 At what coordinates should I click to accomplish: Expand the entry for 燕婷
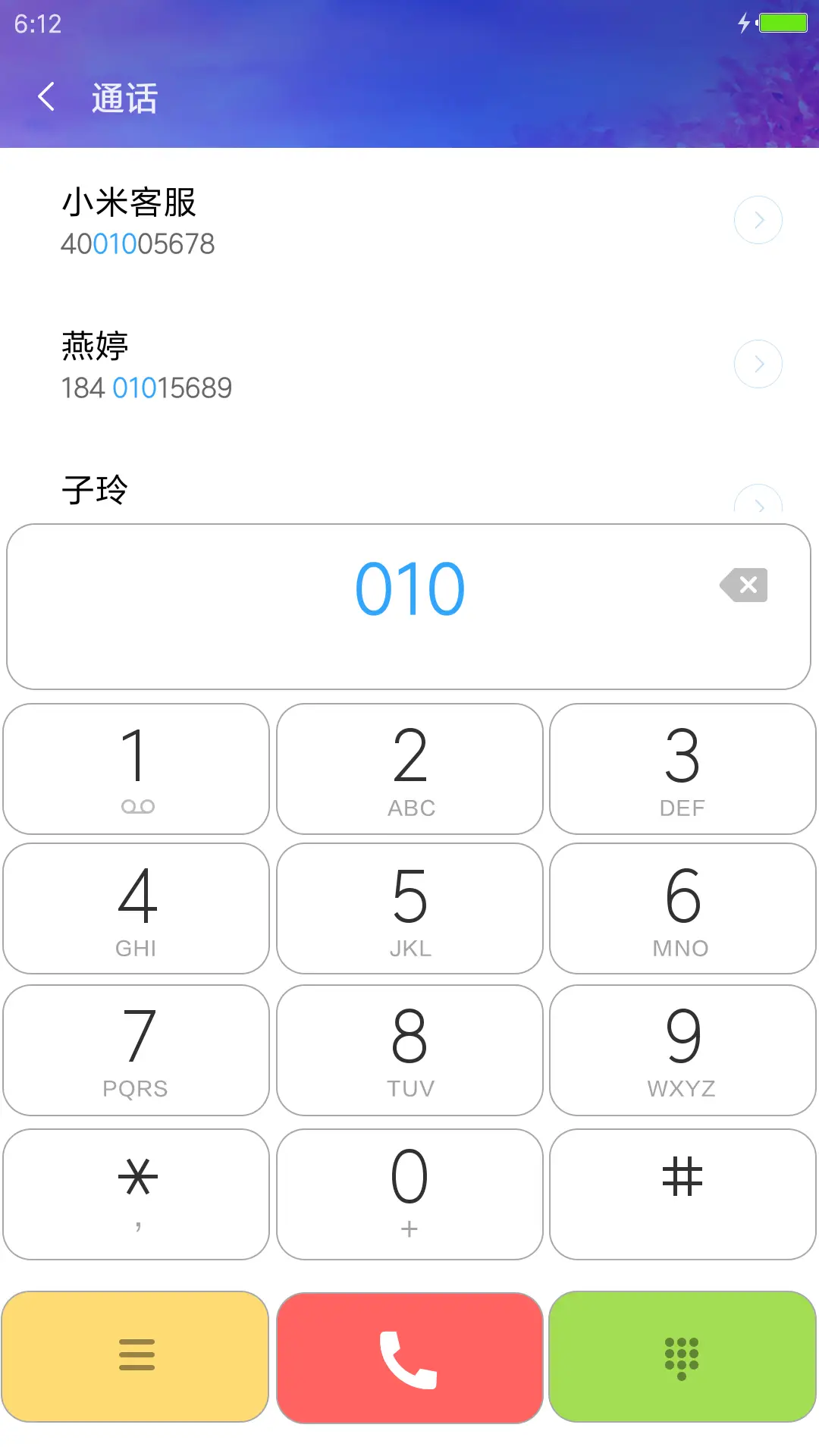tap(758, 363)
